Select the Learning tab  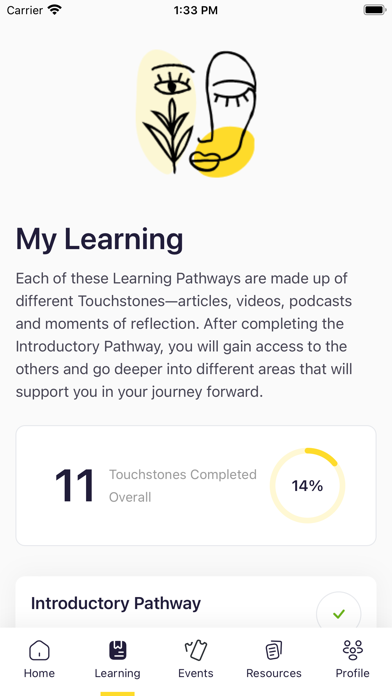[117, 660]
